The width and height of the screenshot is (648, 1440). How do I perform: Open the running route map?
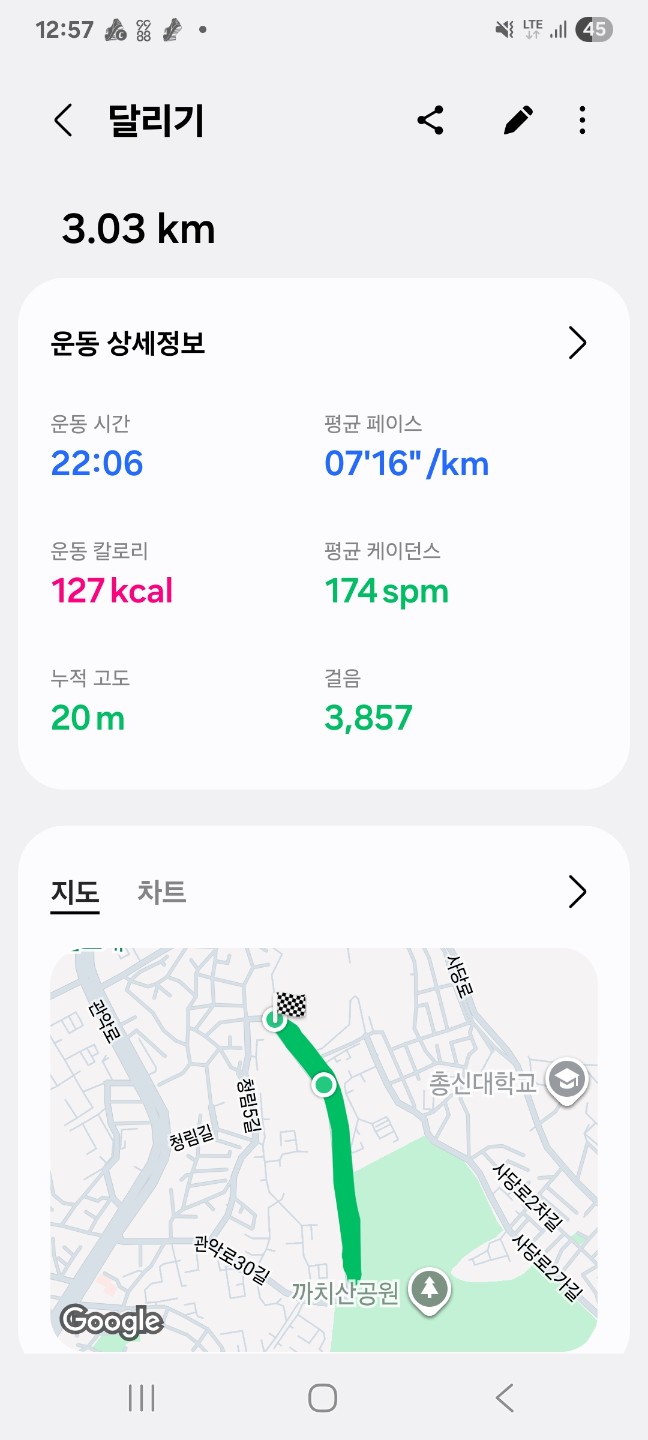pyautogui.click(x=324, y=1150)
